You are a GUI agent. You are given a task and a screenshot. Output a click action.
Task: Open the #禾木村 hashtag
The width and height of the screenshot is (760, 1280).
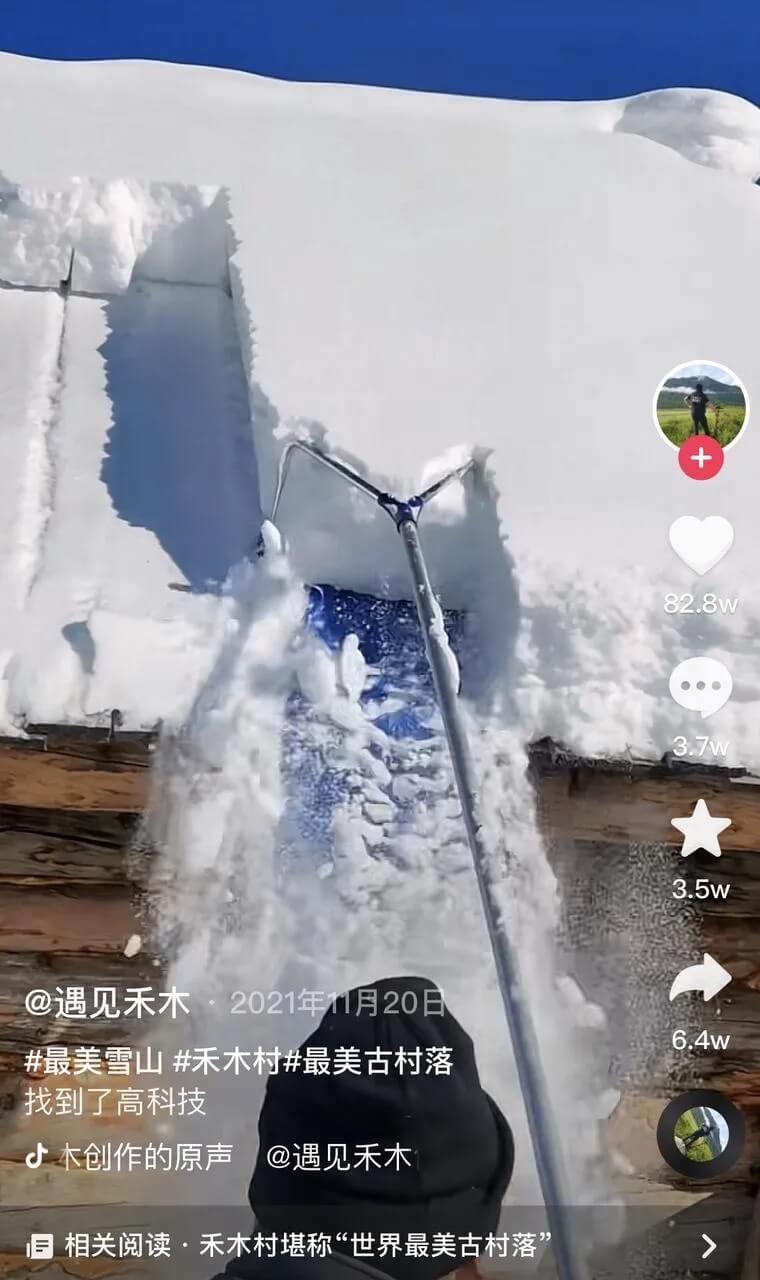[227, 1061]
